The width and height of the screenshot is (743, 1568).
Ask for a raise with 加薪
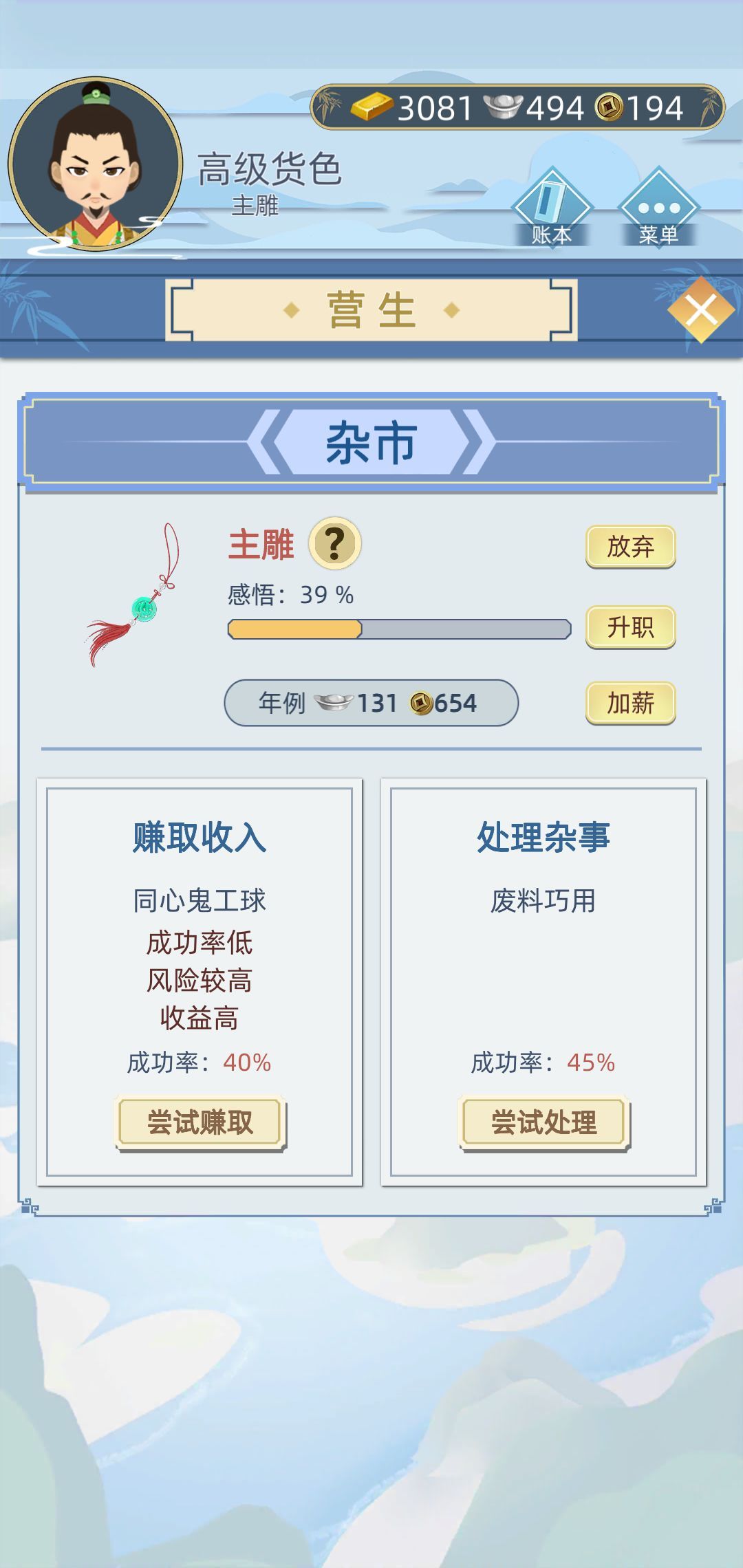[x=630, y=703]
